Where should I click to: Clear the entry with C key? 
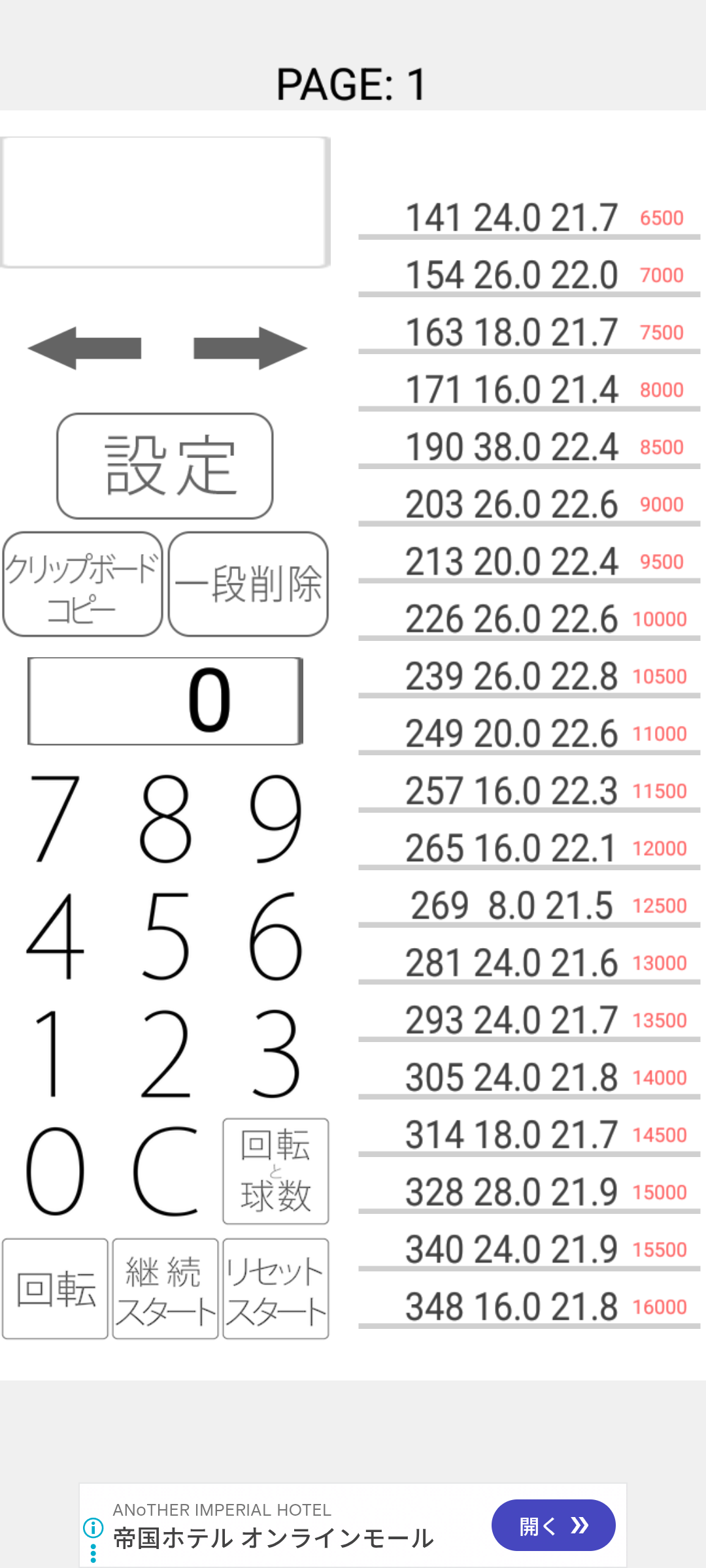(x=165, y=1171)
